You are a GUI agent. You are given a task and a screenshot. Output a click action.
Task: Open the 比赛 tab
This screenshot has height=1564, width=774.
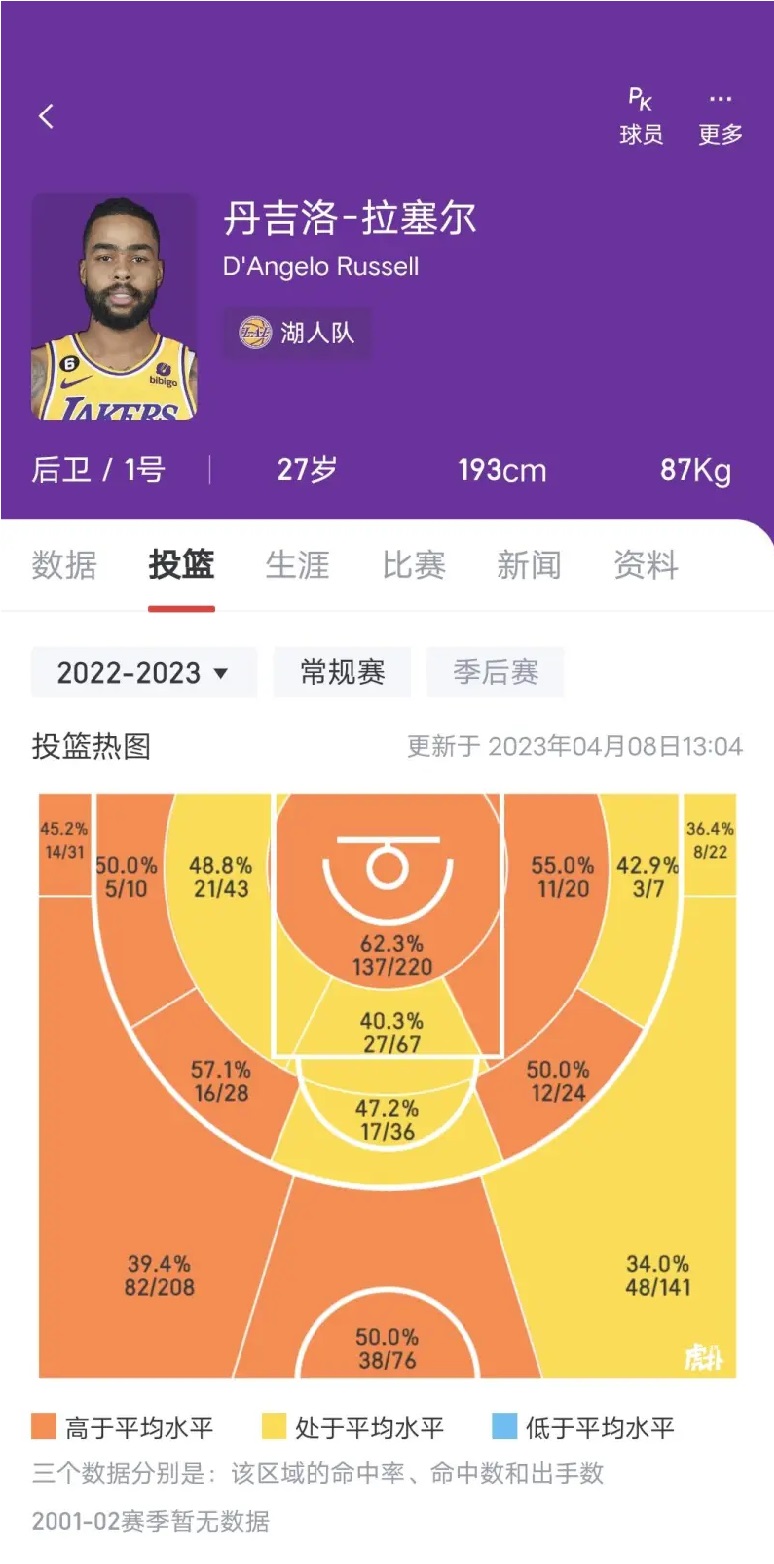click(414, 565)
